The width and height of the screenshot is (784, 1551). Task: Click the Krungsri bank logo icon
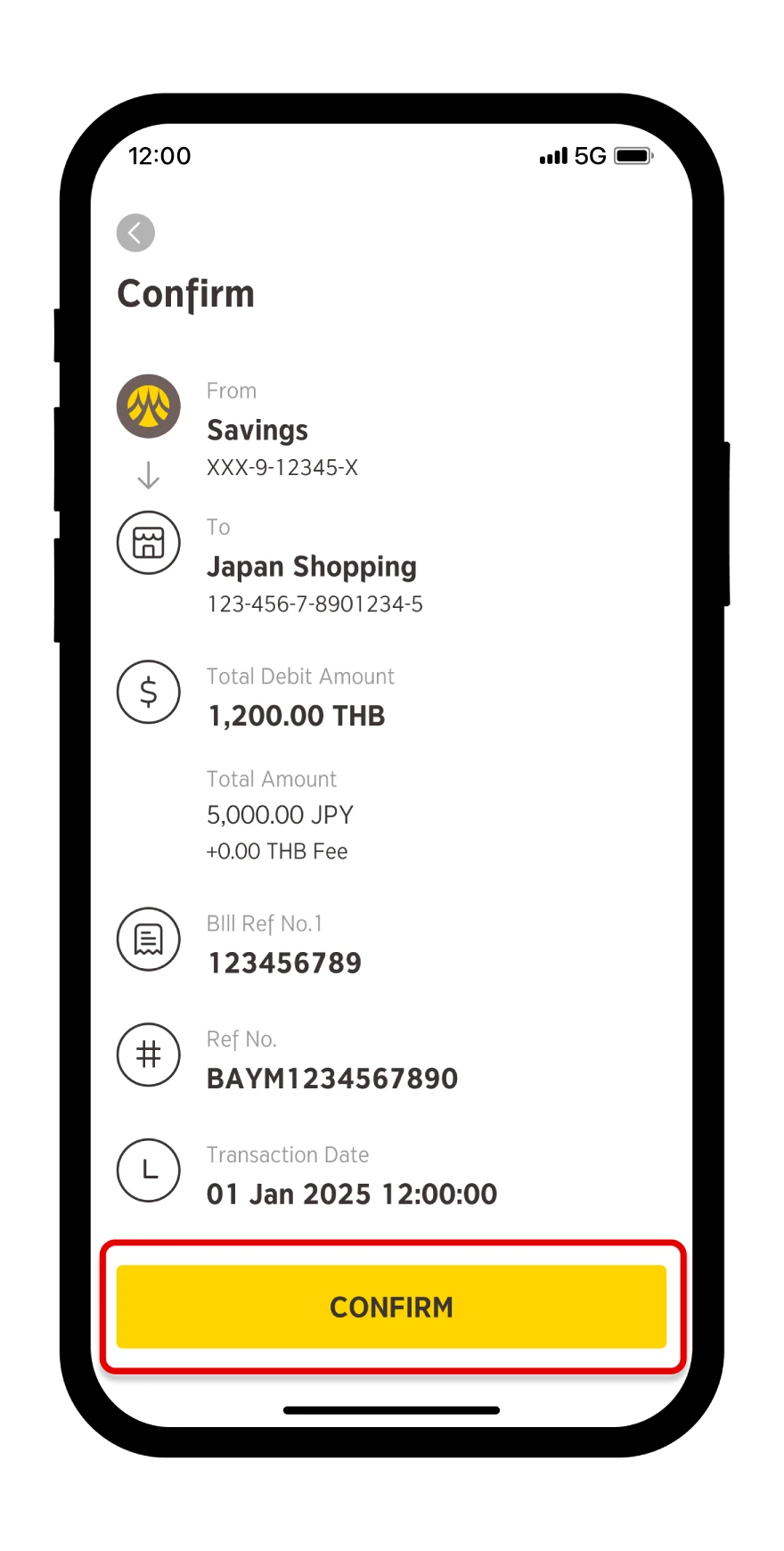(x=148, y=406)
